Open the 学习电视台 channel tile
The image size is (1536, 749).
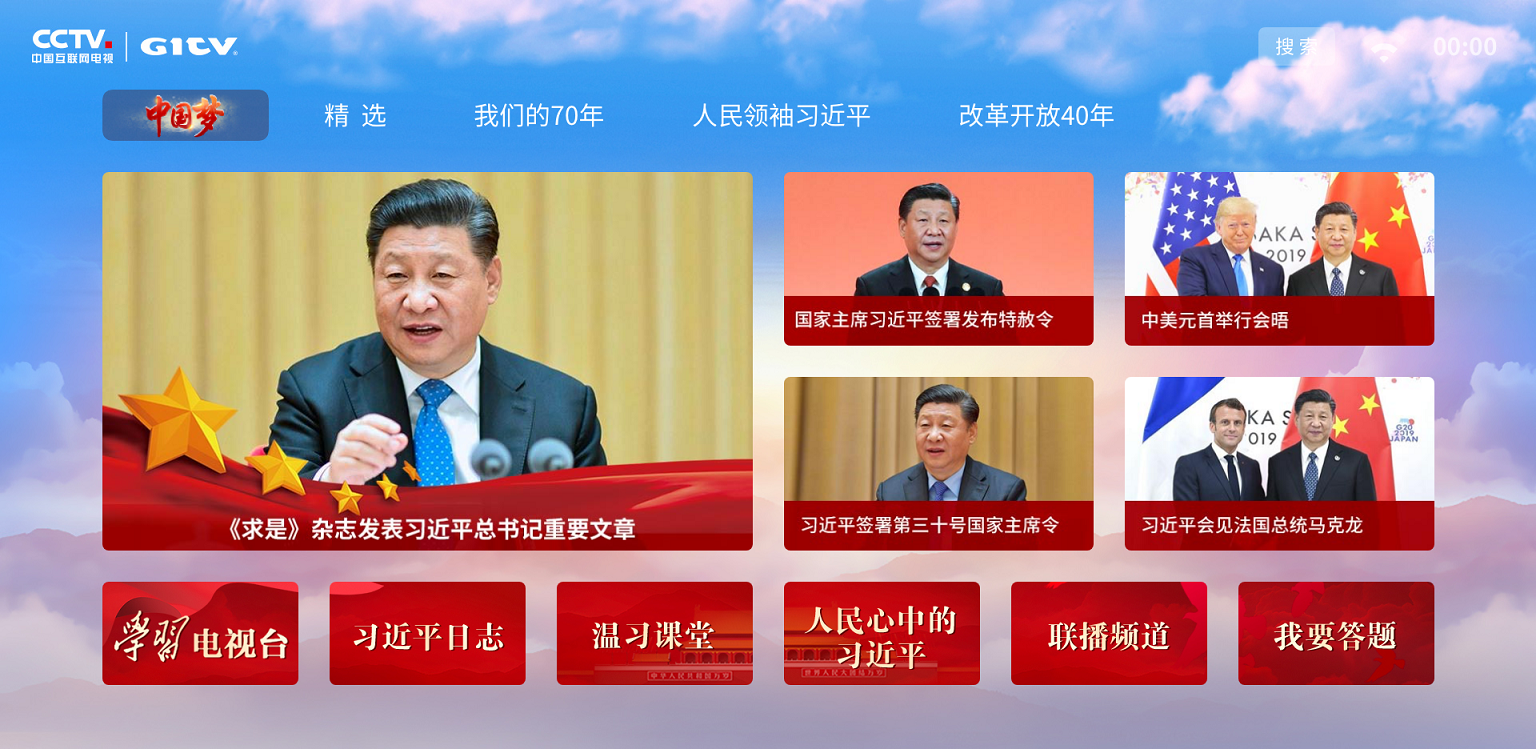point(200,633)
